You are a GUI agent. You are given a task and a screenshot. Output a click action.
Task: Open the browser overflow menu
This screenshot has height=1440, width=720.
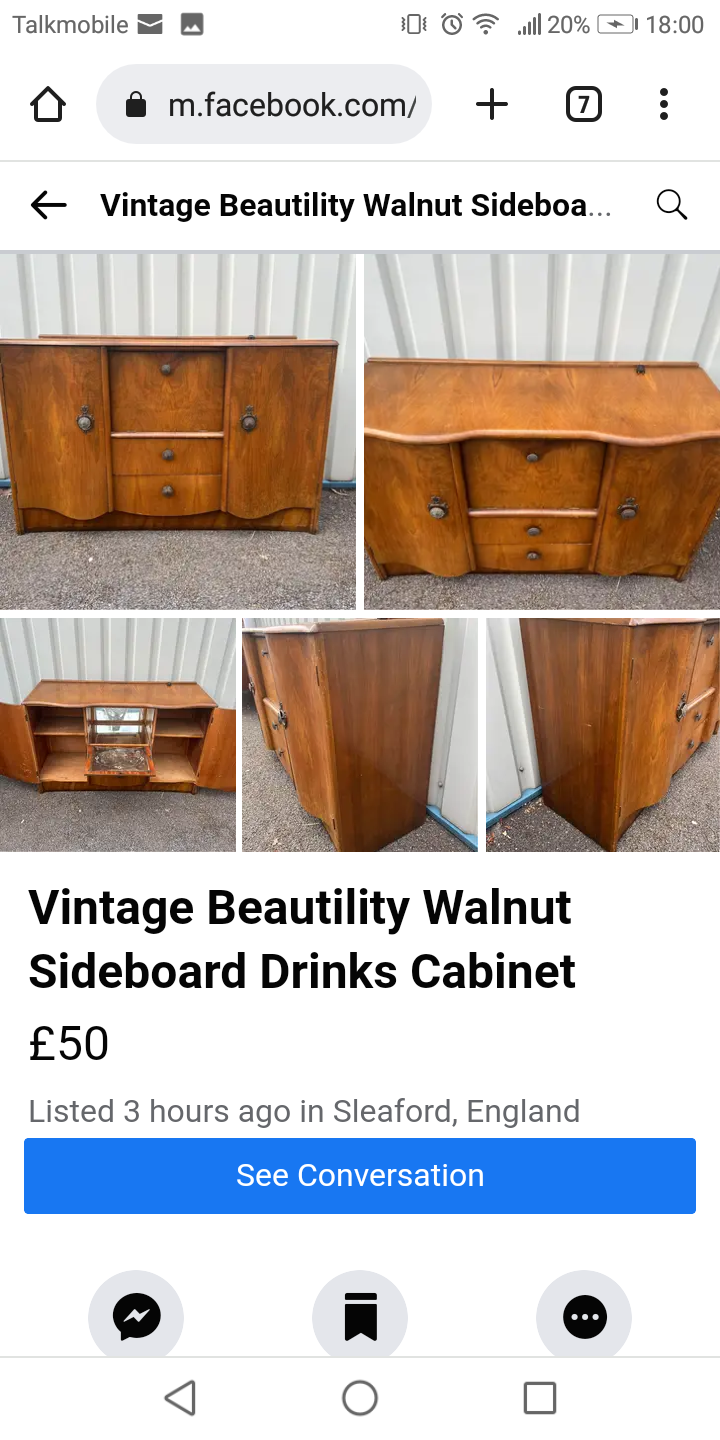(663, 104)
